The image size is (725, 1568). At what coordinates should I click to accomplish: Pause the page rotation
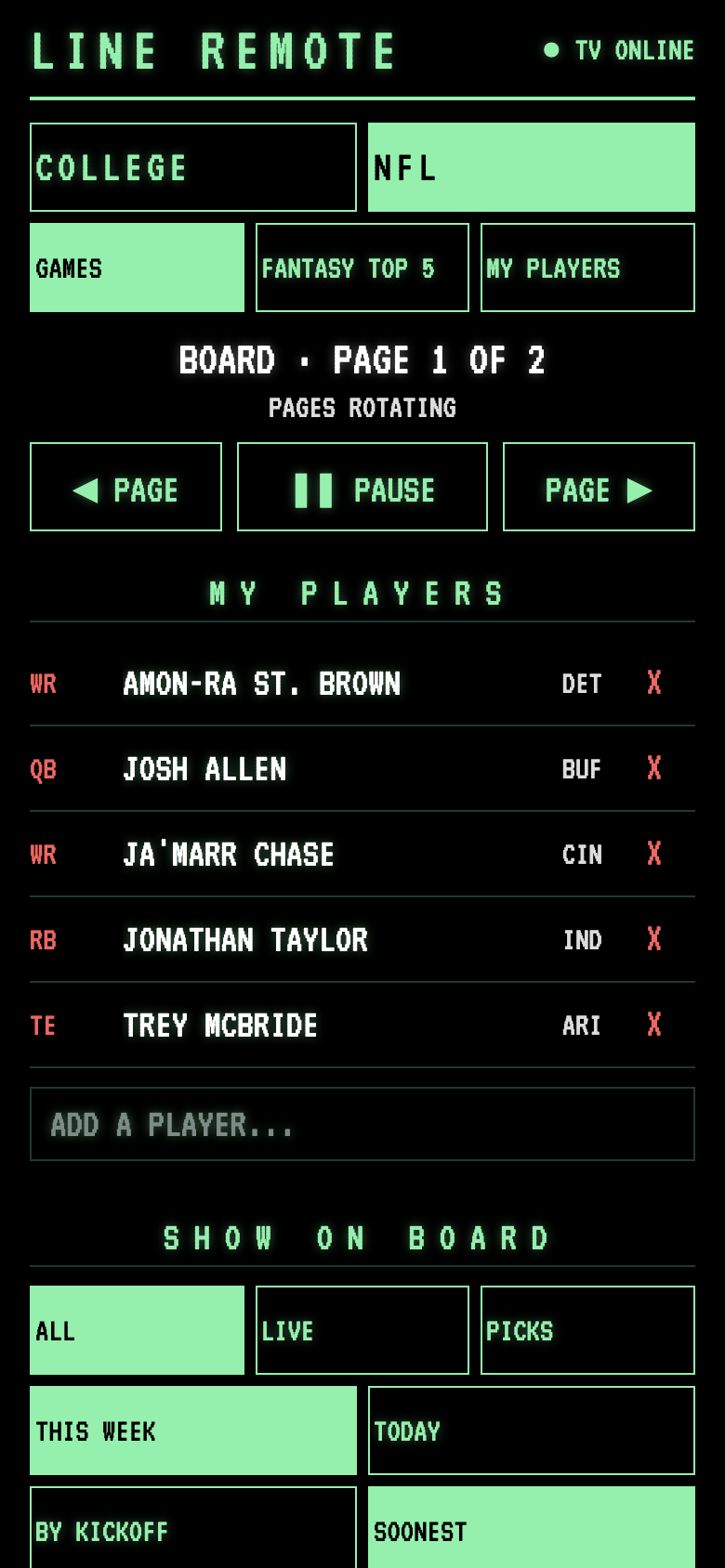point(362,487)
